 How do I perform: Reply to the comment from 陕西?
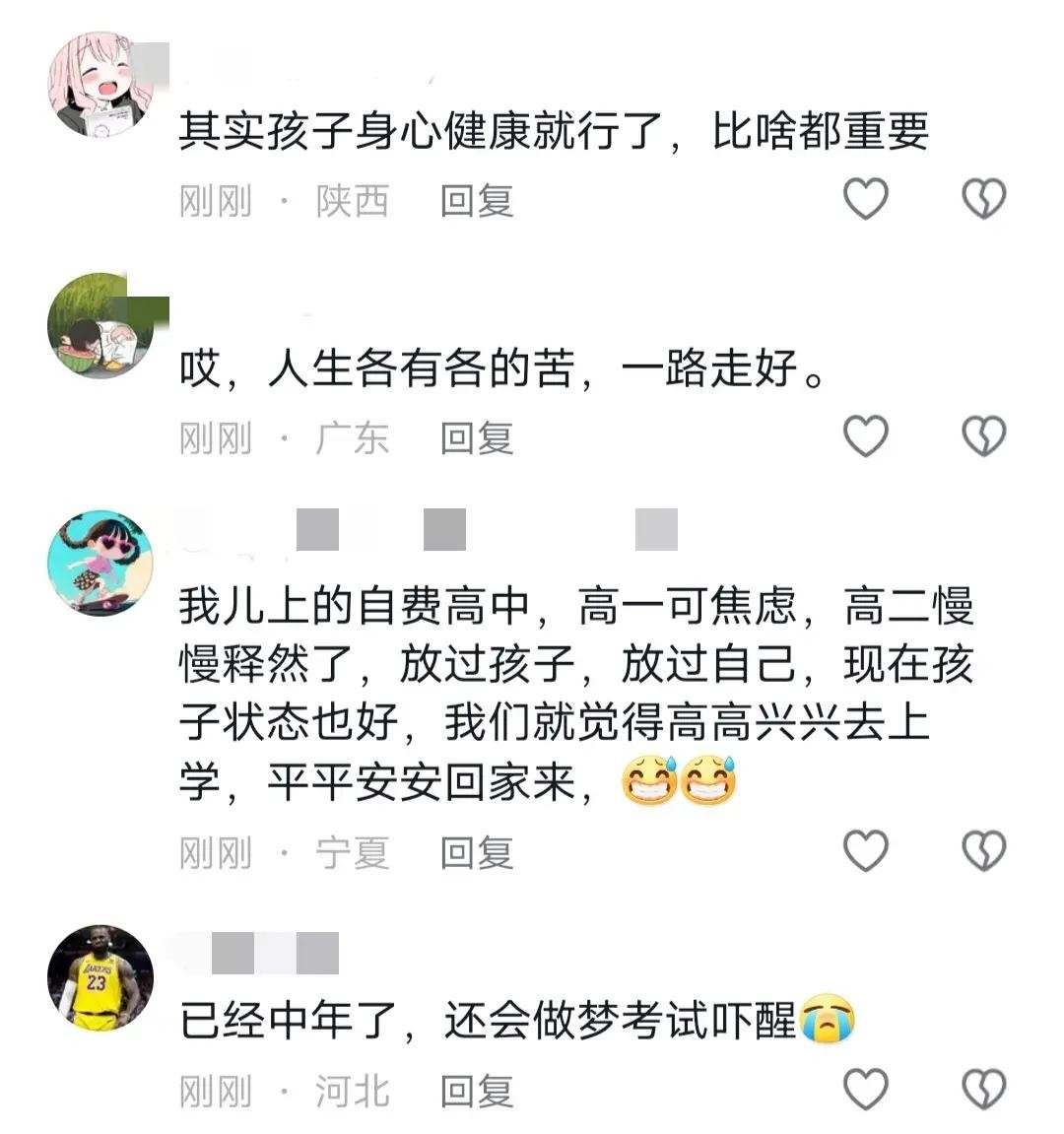[x=477, y=201]
